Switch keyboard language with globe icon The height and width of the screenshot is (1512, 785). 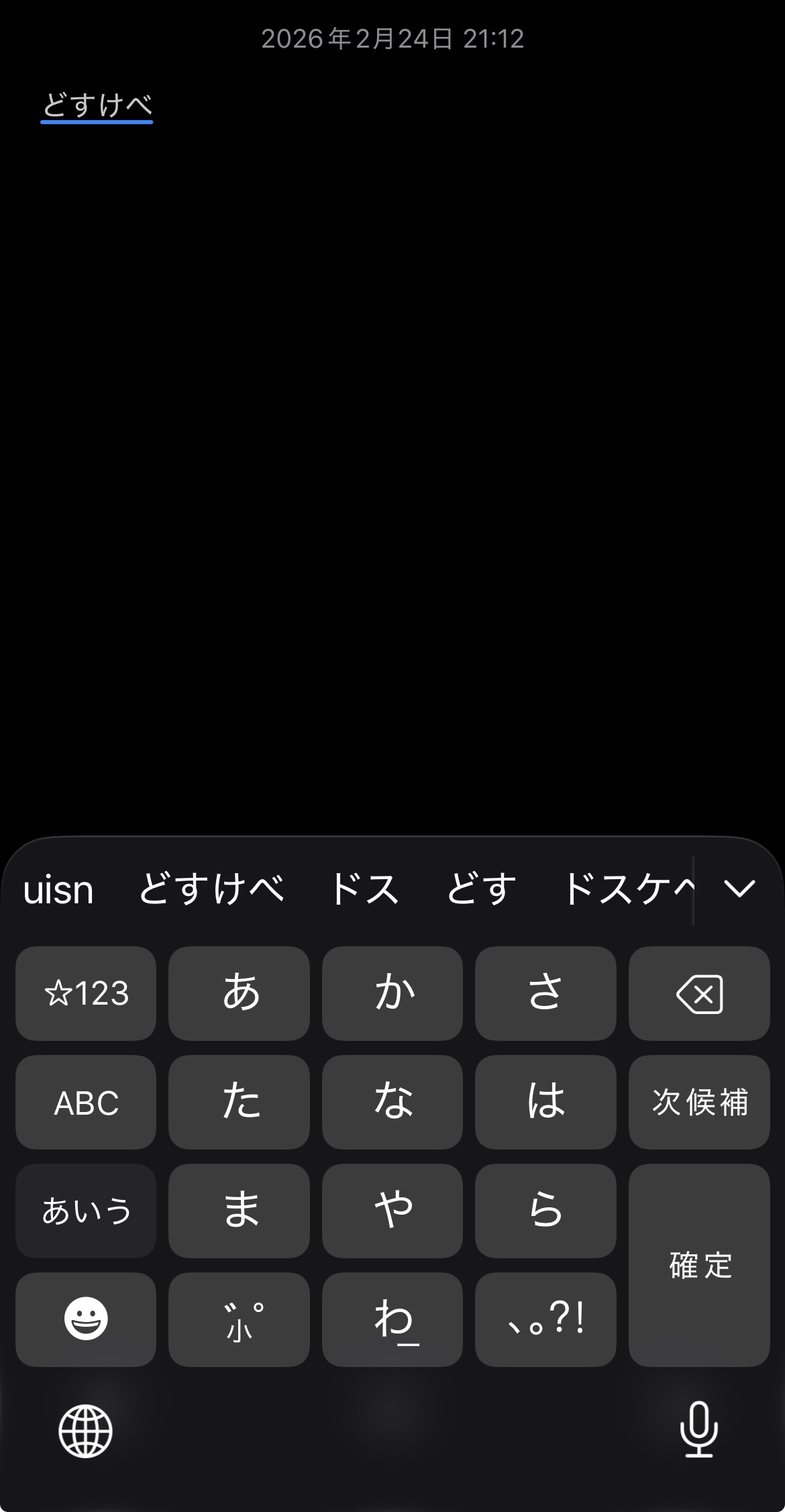85,1431
